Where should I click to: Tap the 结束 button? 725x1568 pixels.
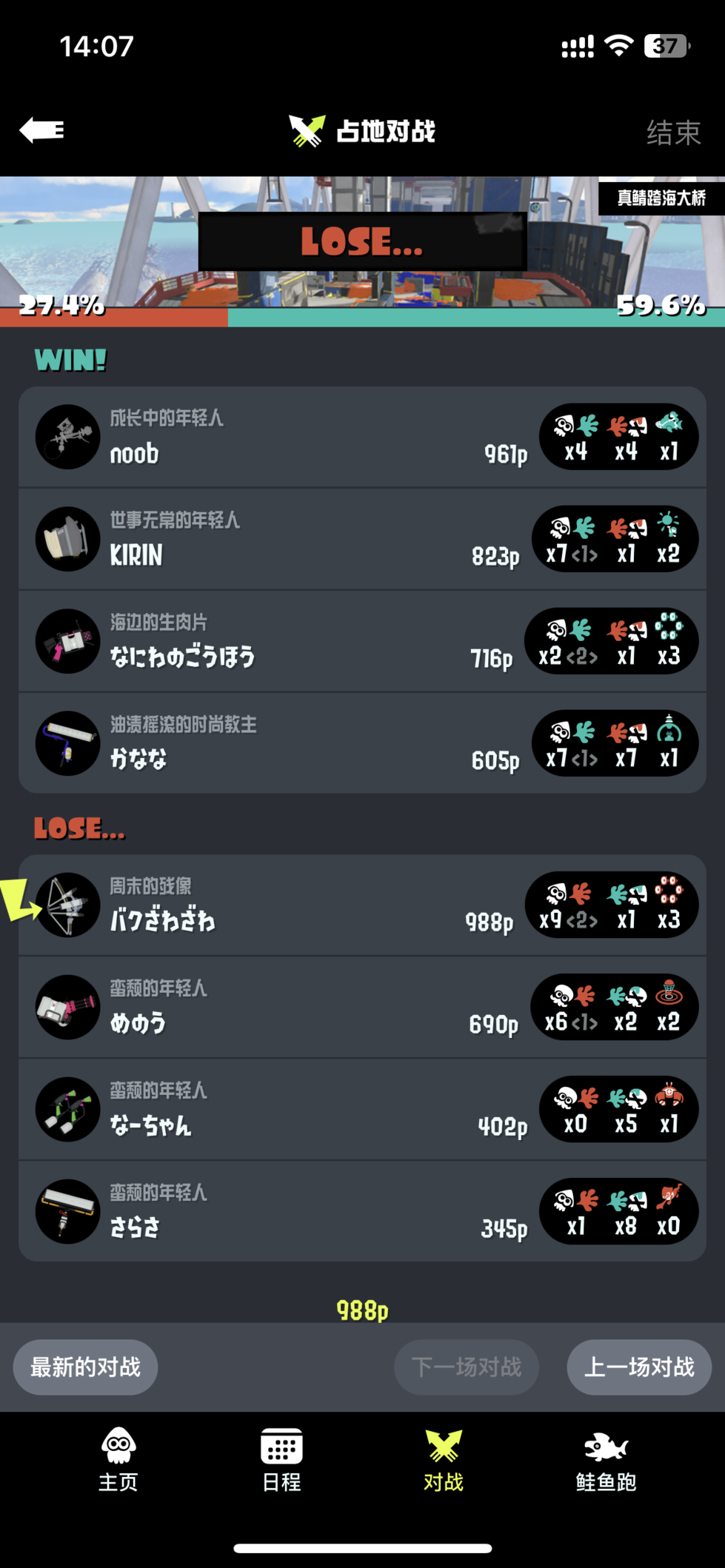672,133
